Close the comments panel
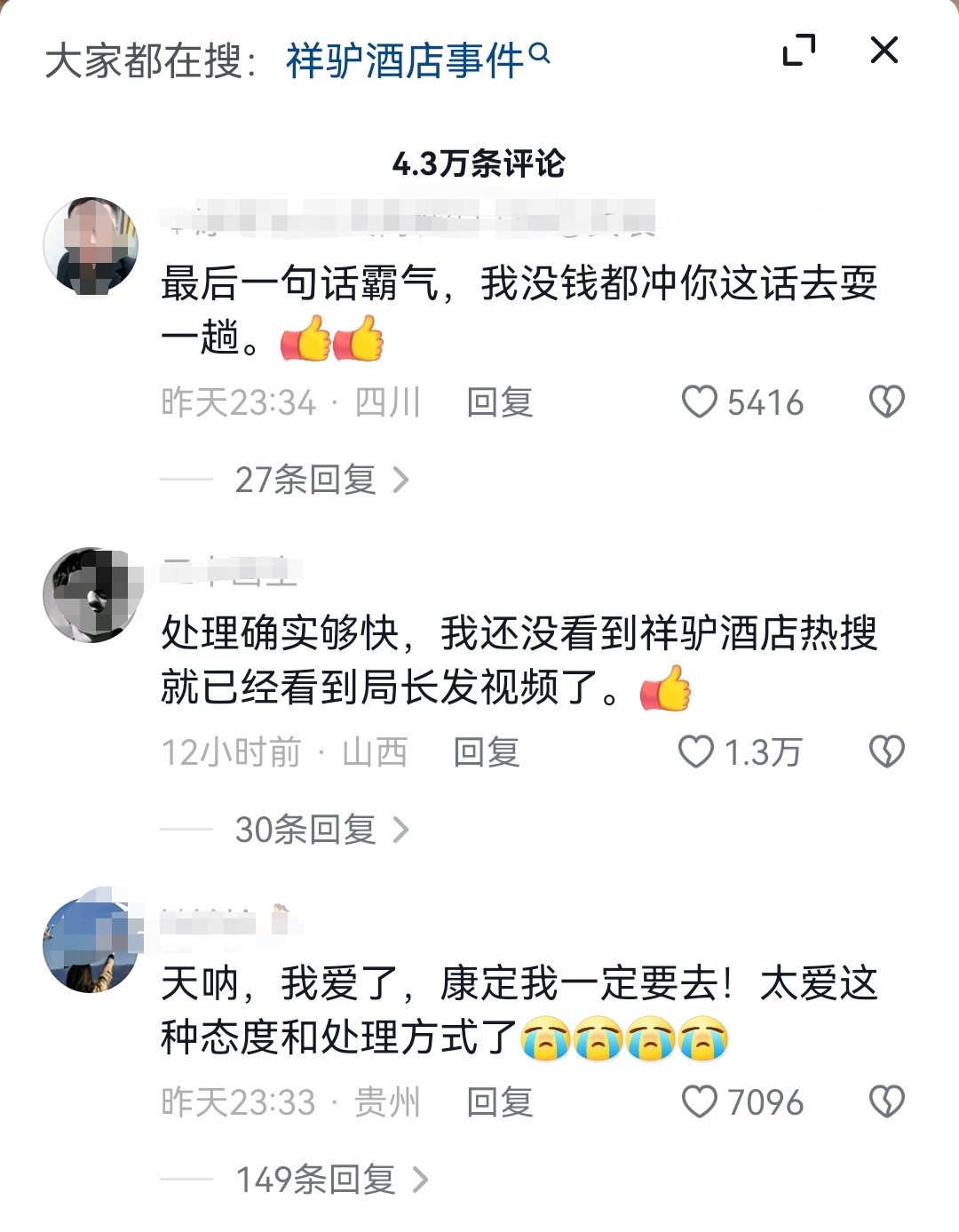Screen dimensions: 959x1232 pyautogui.click(x=884, y=51)
